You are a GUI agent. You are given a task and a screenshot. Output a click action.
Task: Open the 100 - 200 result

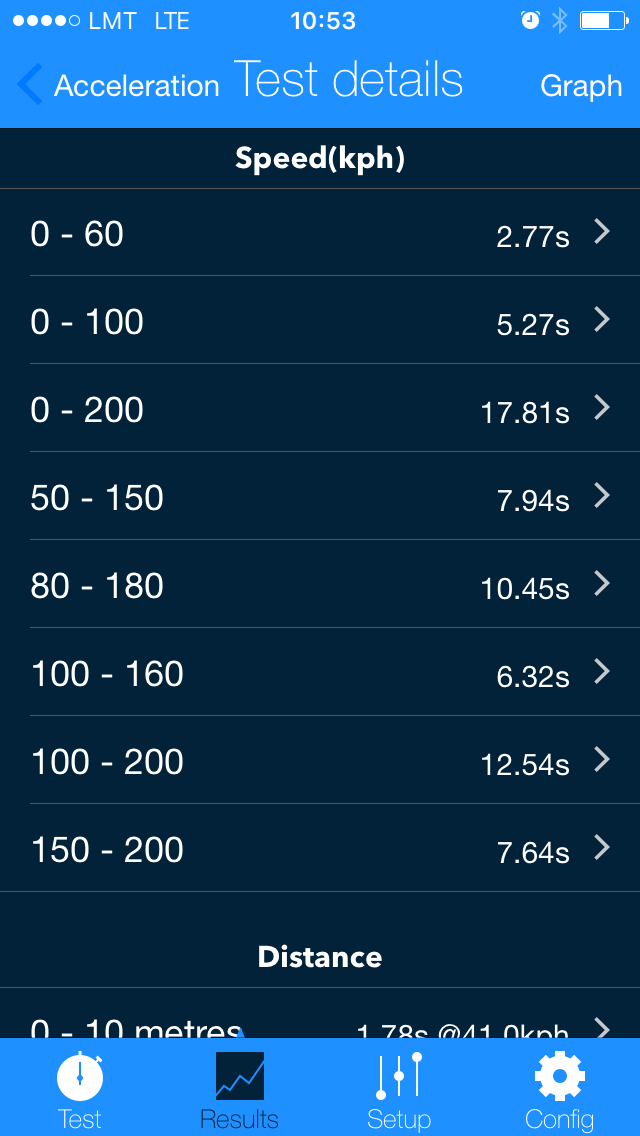tap(320, 762)
